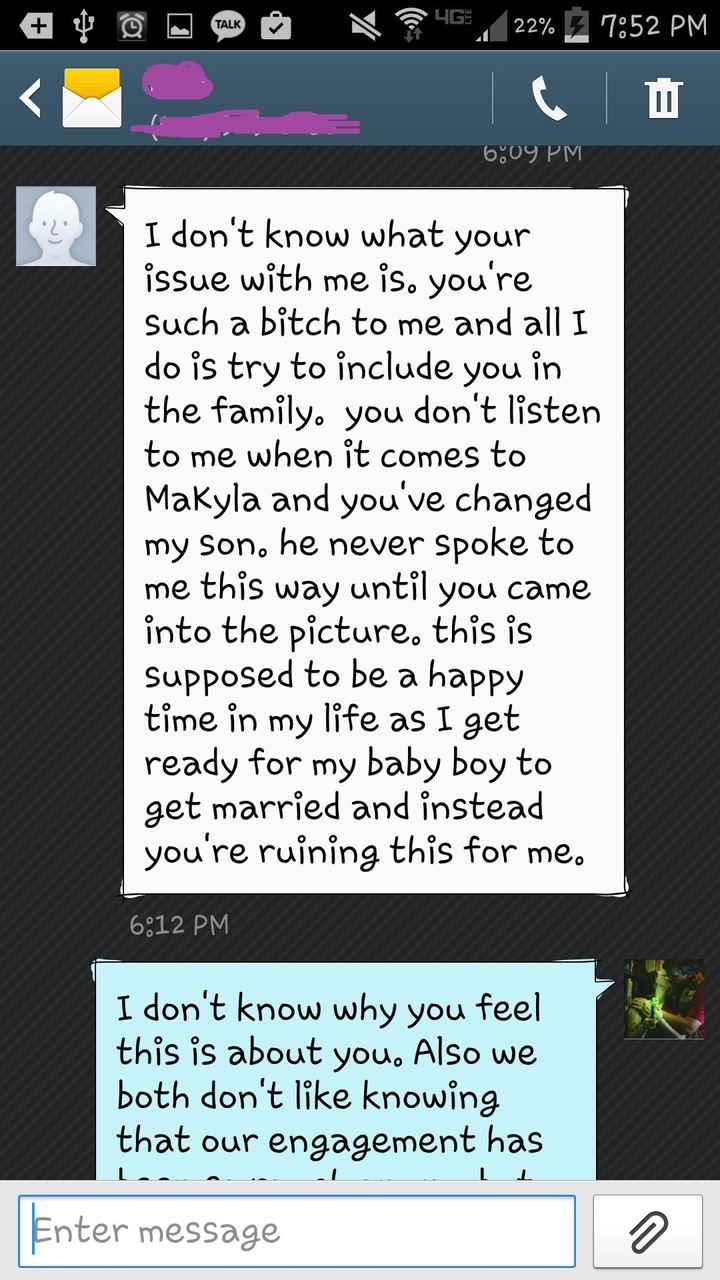Open my profile photo beside the blue reply
Viewport: 720px width, 1280px height.
pyautogui.click(x=664, y=999)
